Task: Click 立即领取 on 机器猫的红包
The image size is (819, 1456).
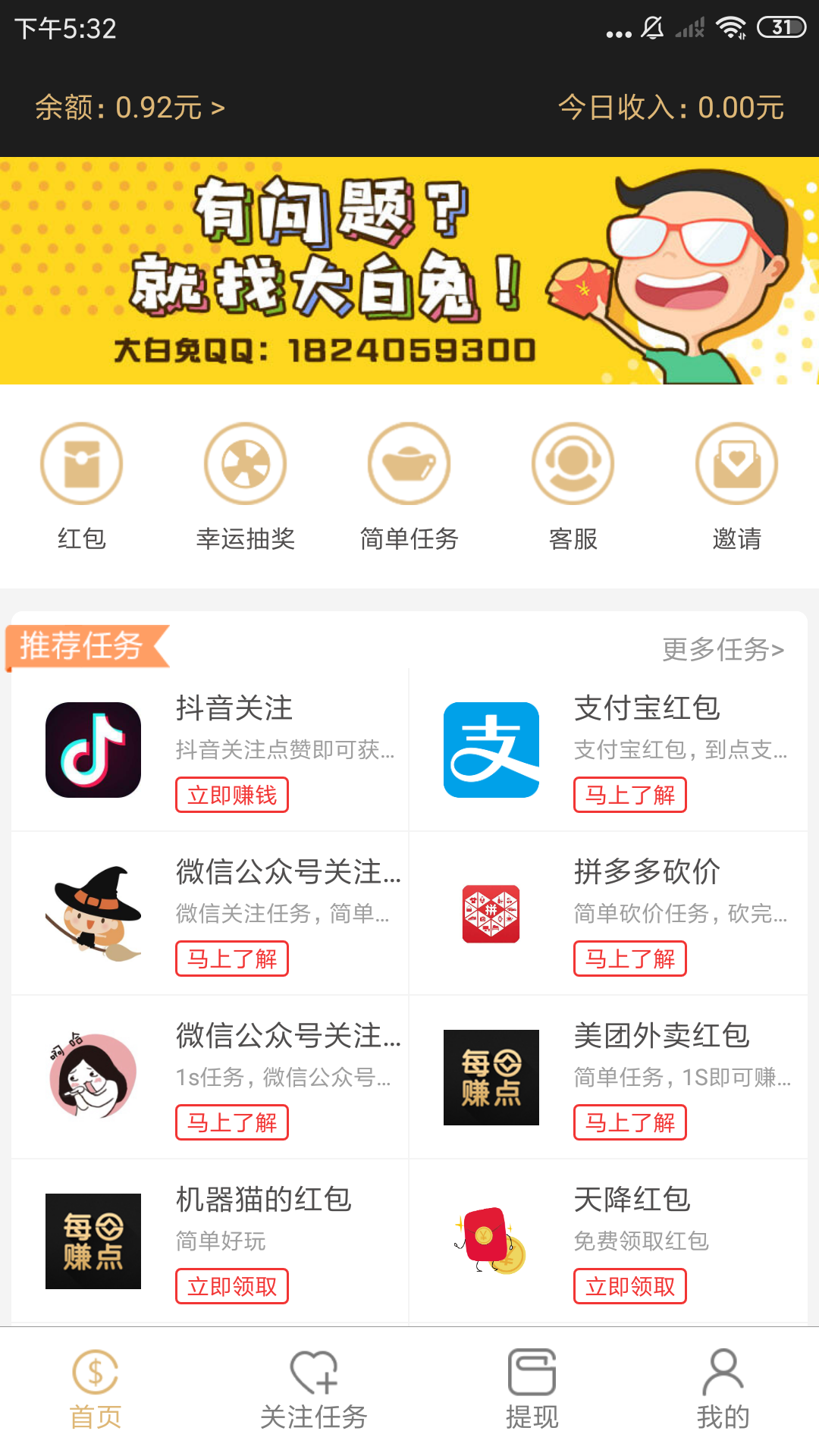Action: [232, 1286]
